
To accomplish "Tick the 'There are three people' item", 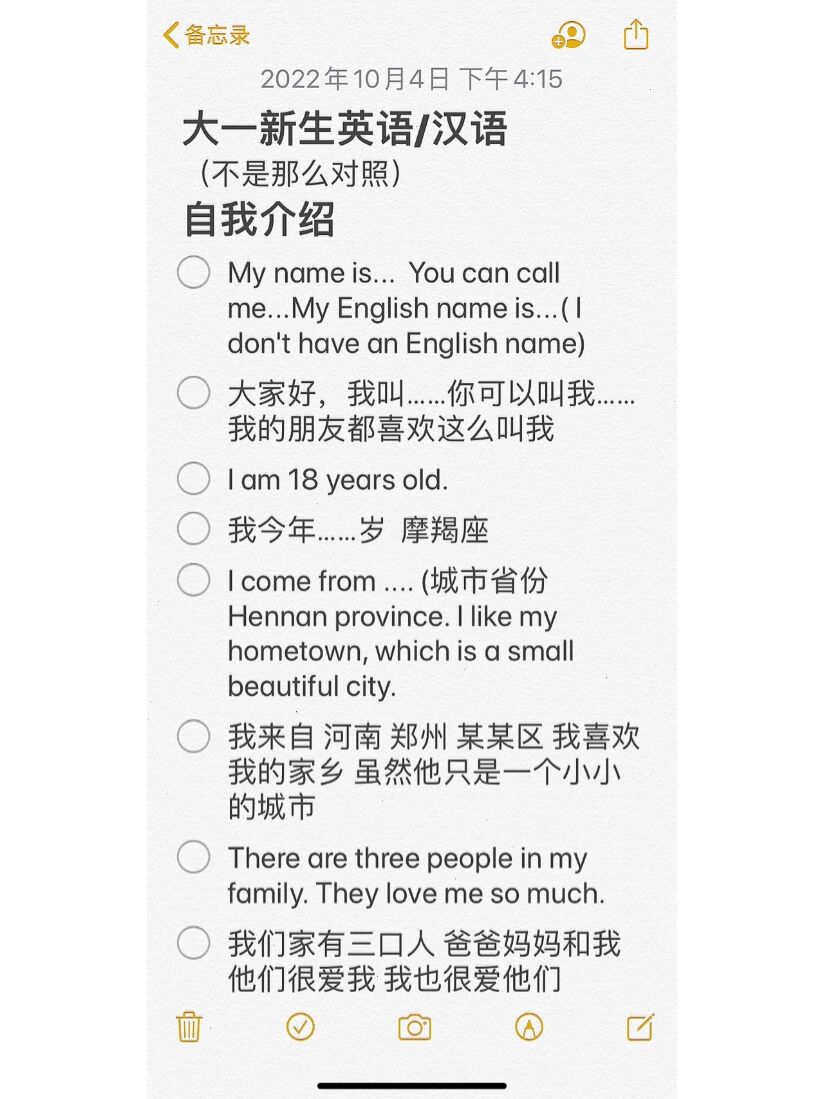I will click(193, 858).
